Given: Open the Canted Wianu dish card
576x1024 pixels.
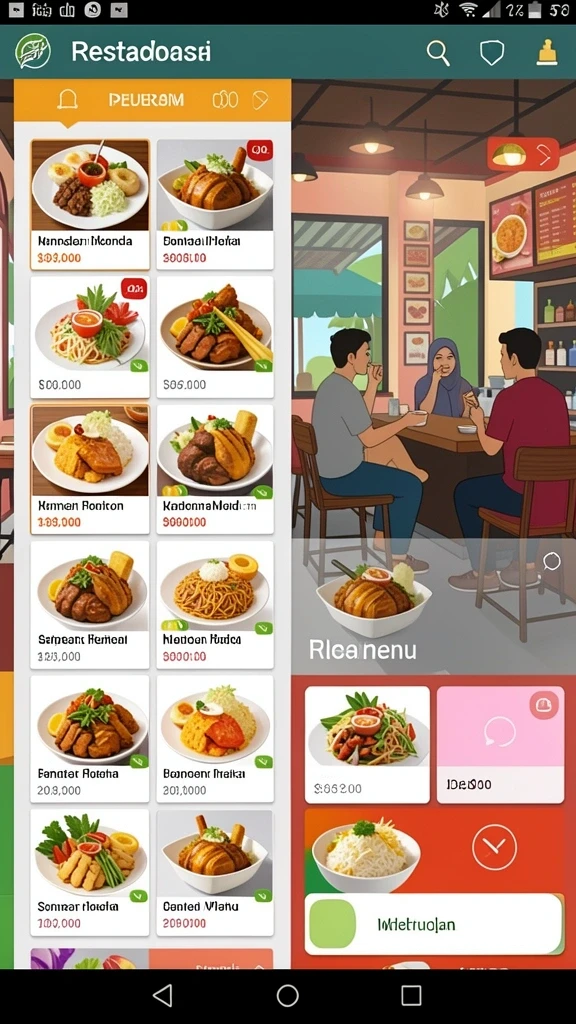Looking at the screenshot, I should coord(215,873).
